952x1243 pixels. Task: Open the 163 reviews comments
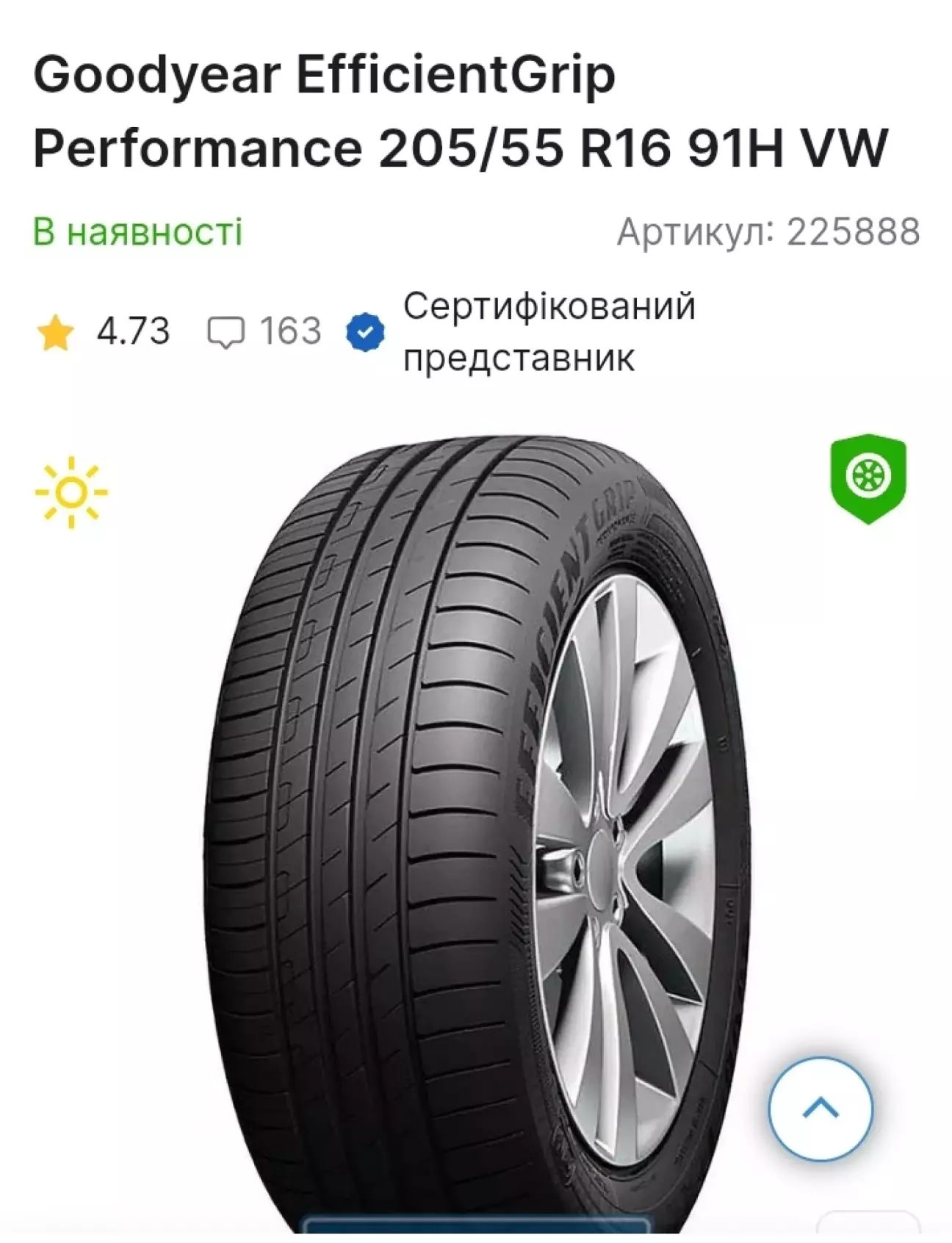pyautogui.click(x=265, y=331)
